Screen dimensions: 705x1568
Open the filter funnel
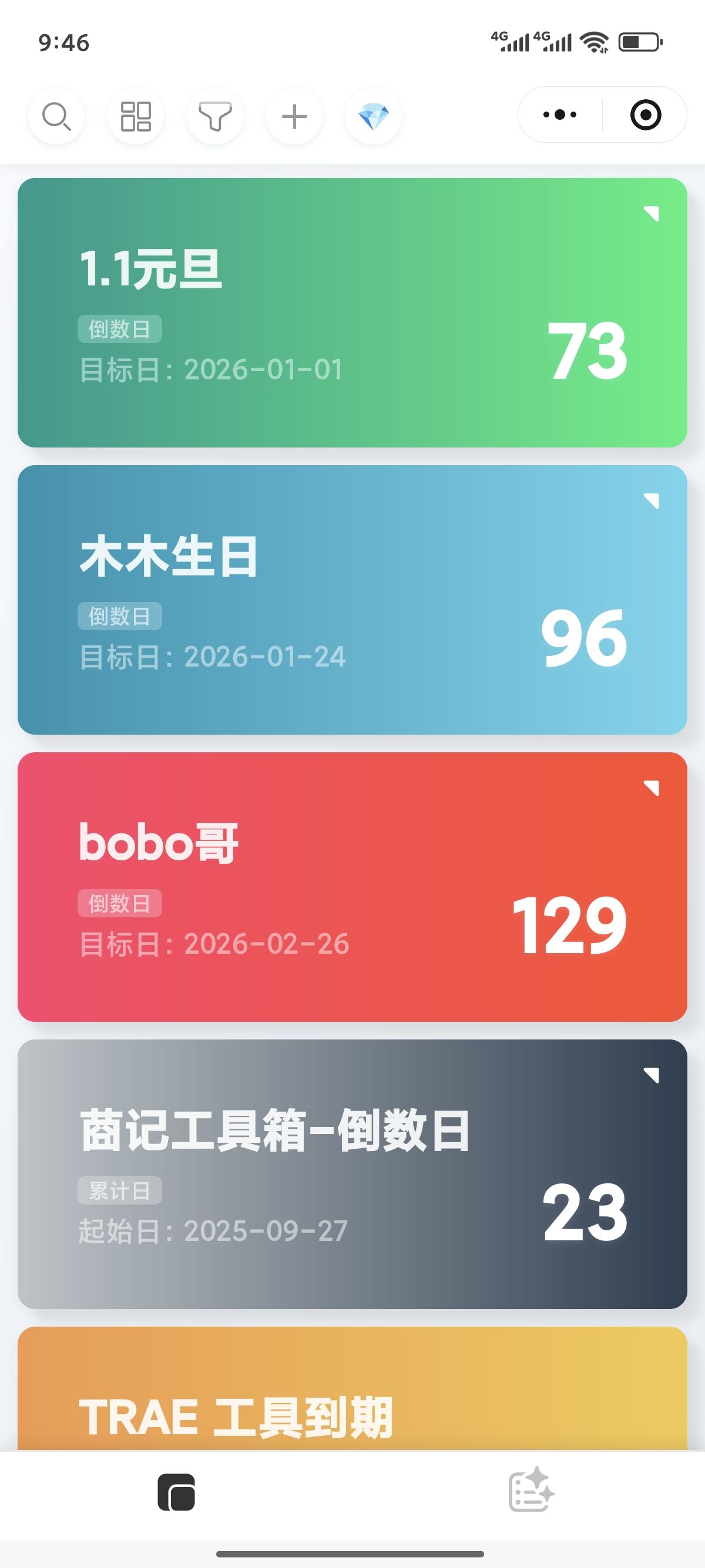point(215,116)
